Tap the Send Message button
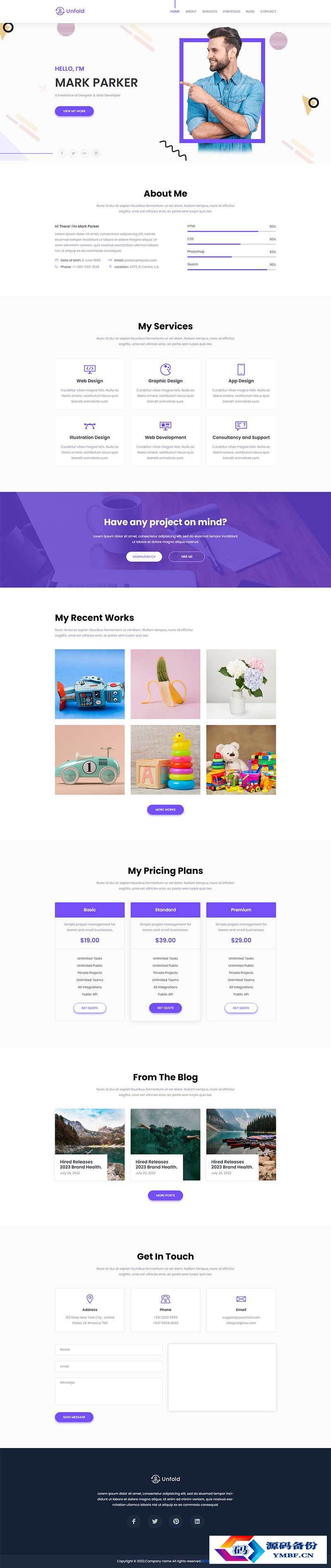The height and width of the screenshot is (1568, 331). (74, 1417)
